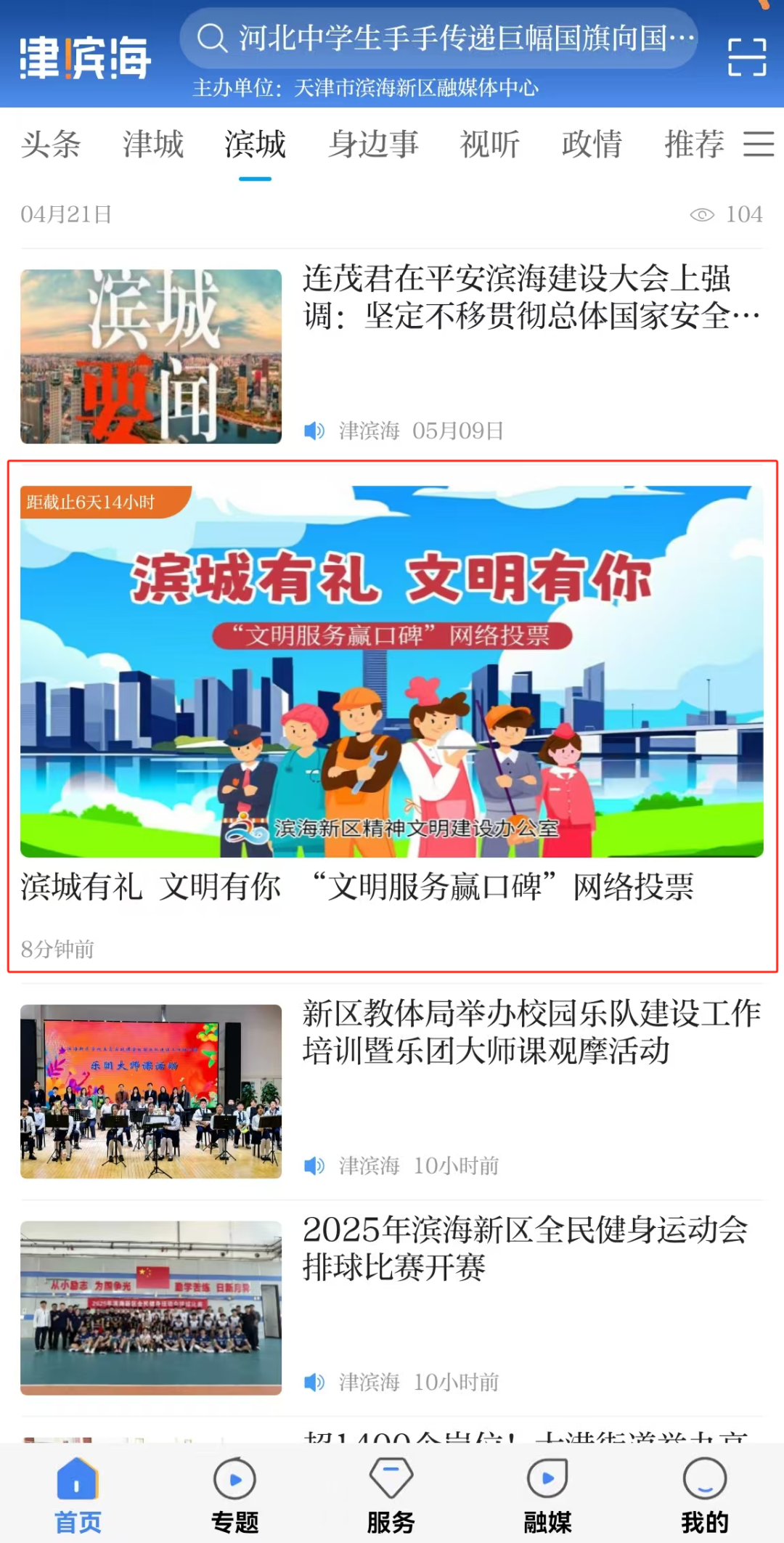Open the QR scan icon
This screenshot has height=1543, width=784.
coord(747,57)
